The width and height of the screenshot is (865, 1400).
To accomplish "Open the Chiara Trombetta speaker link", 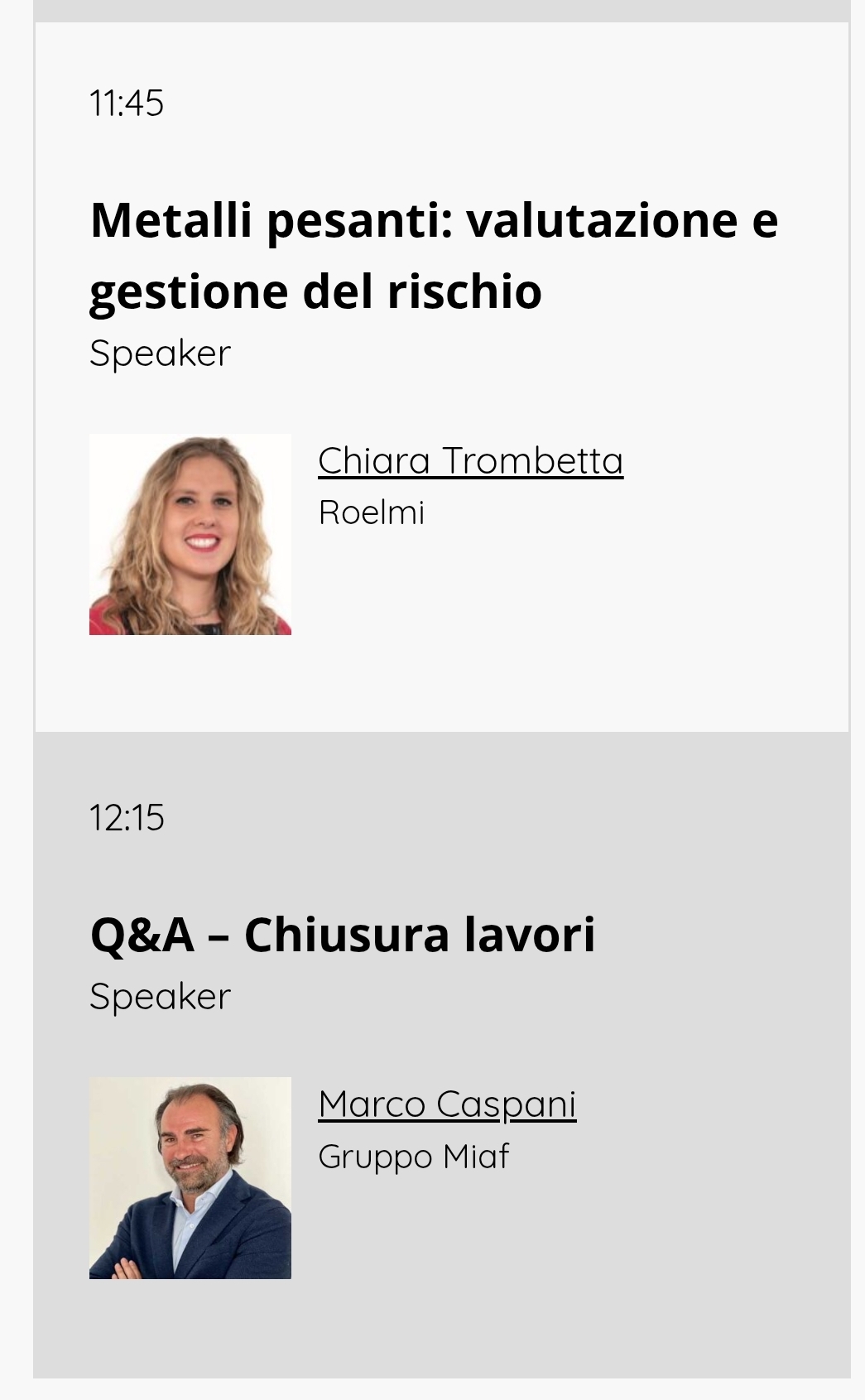I will point(470,461).
